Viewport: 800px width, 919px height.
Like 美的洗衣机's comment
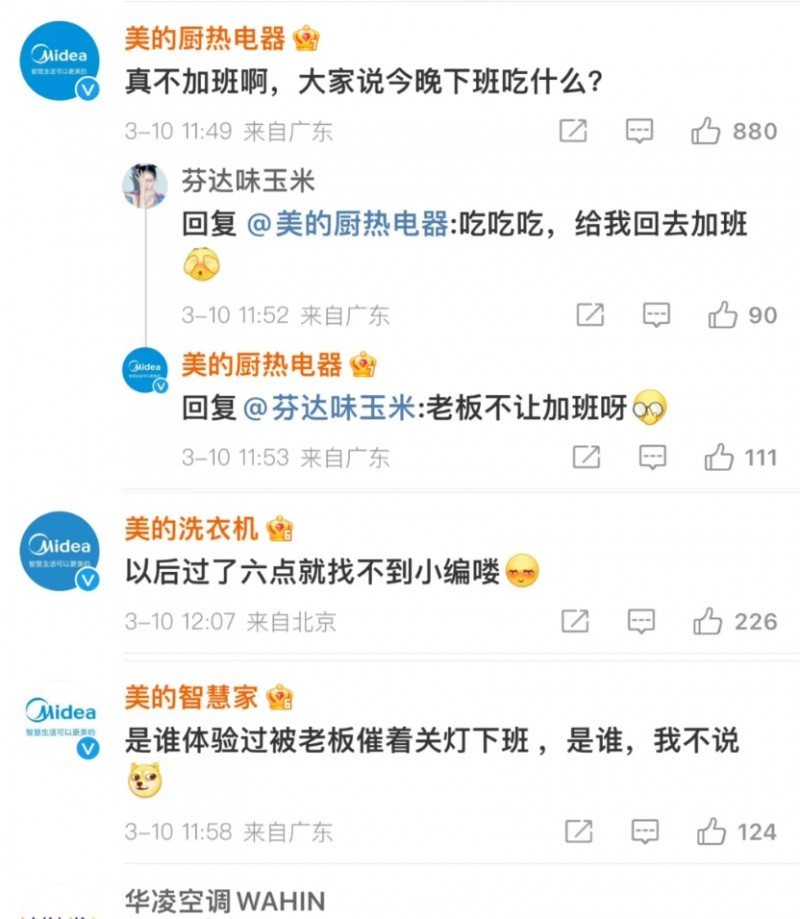(708, 621)
